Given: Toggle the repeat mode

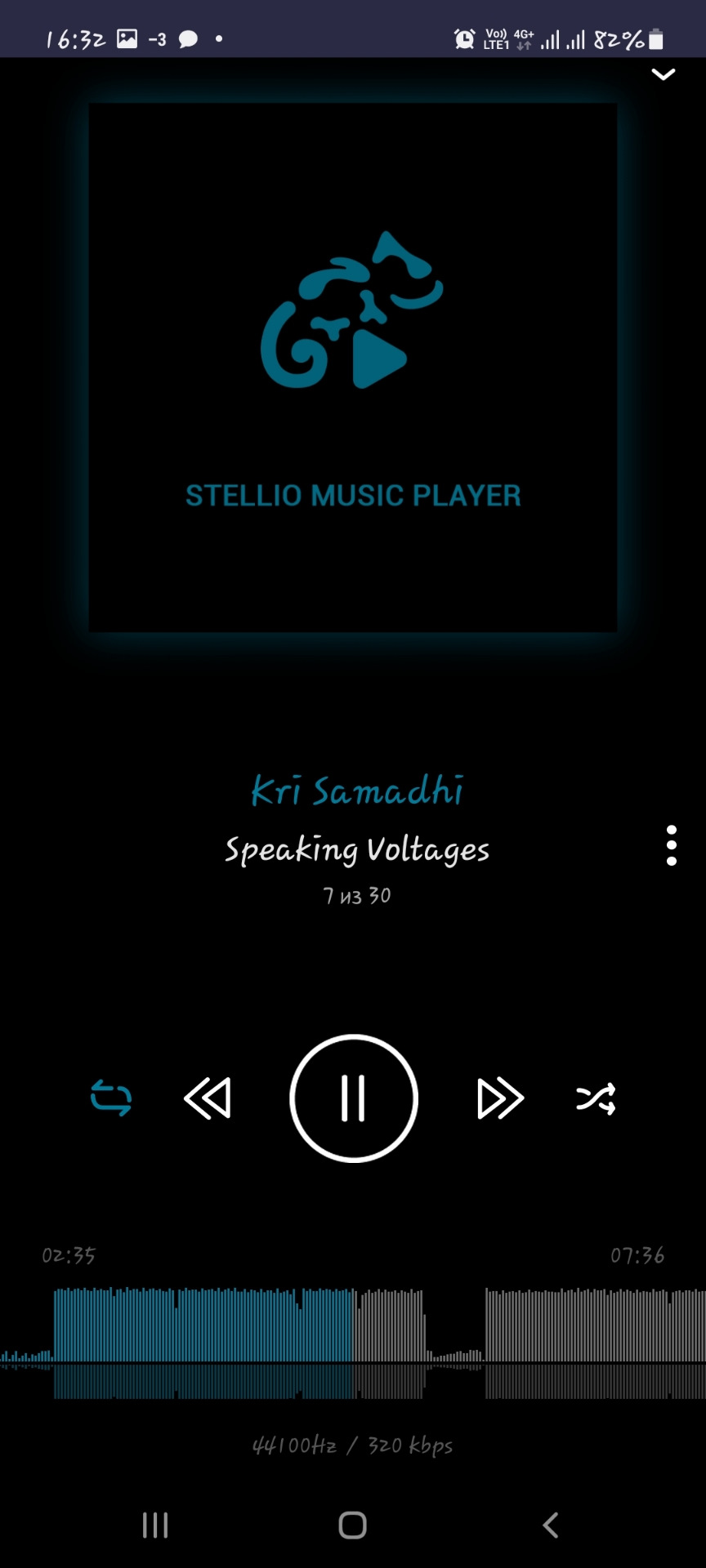Looking at the screenshot, I should [111, 1098].
